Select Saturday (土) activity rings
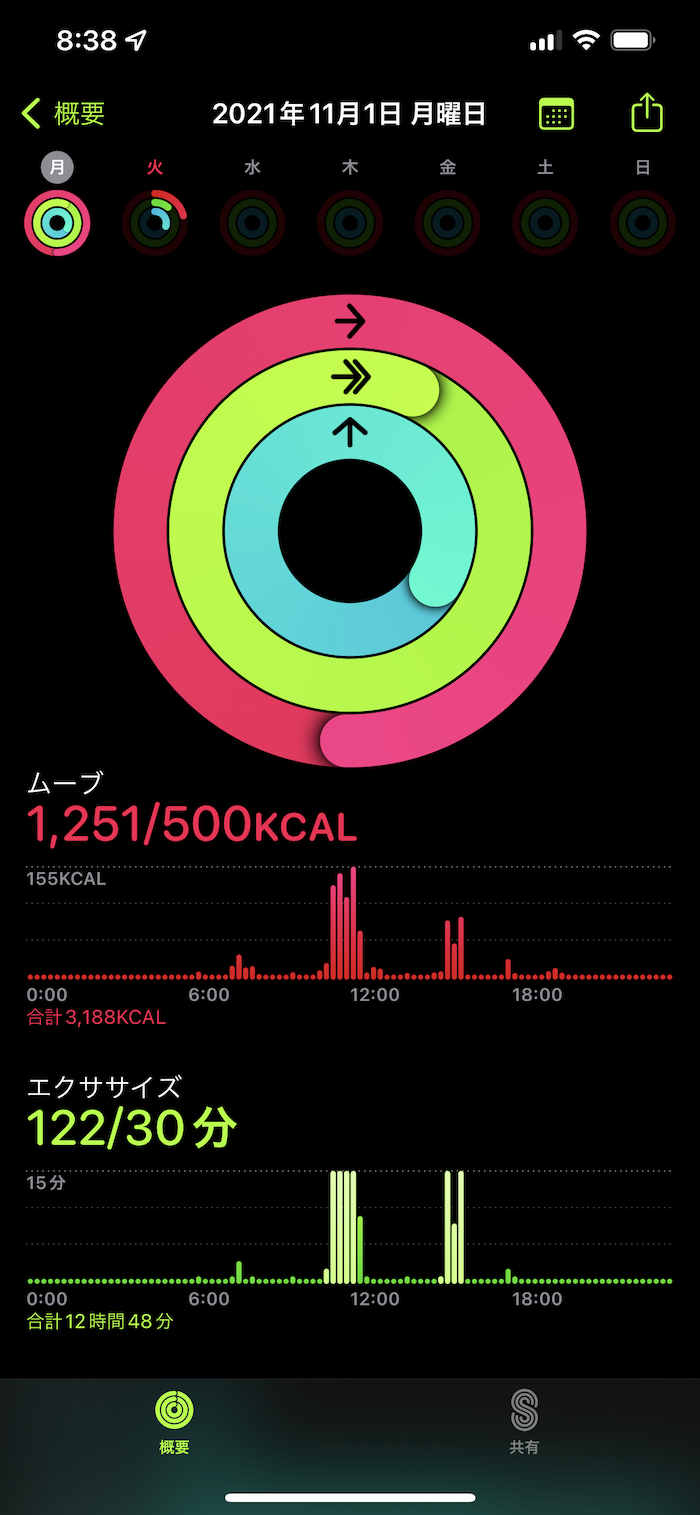The height and width of the screenshot is (1515, 700). (x=545, y=222)
